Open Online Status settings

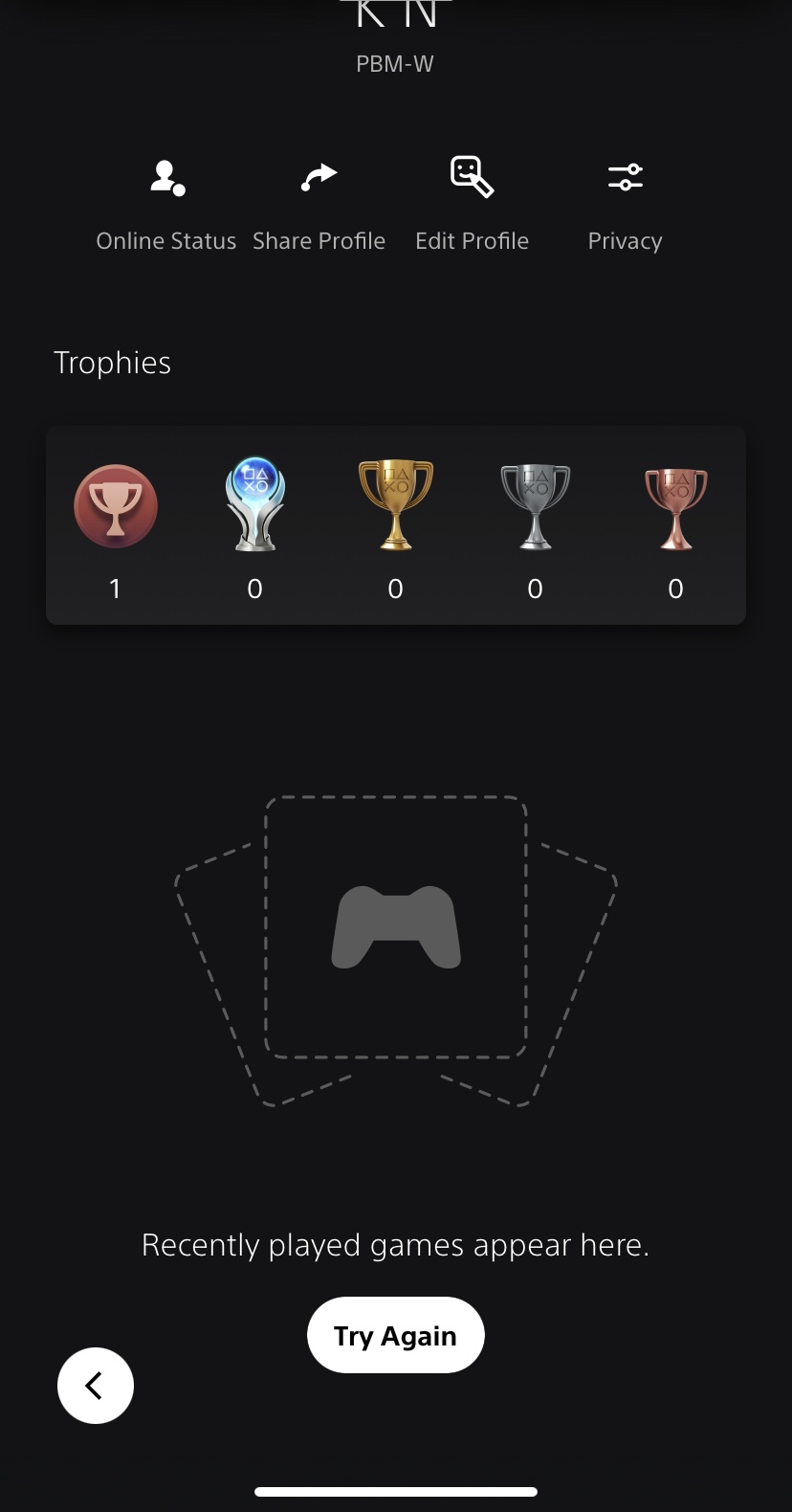coord(166,204)
